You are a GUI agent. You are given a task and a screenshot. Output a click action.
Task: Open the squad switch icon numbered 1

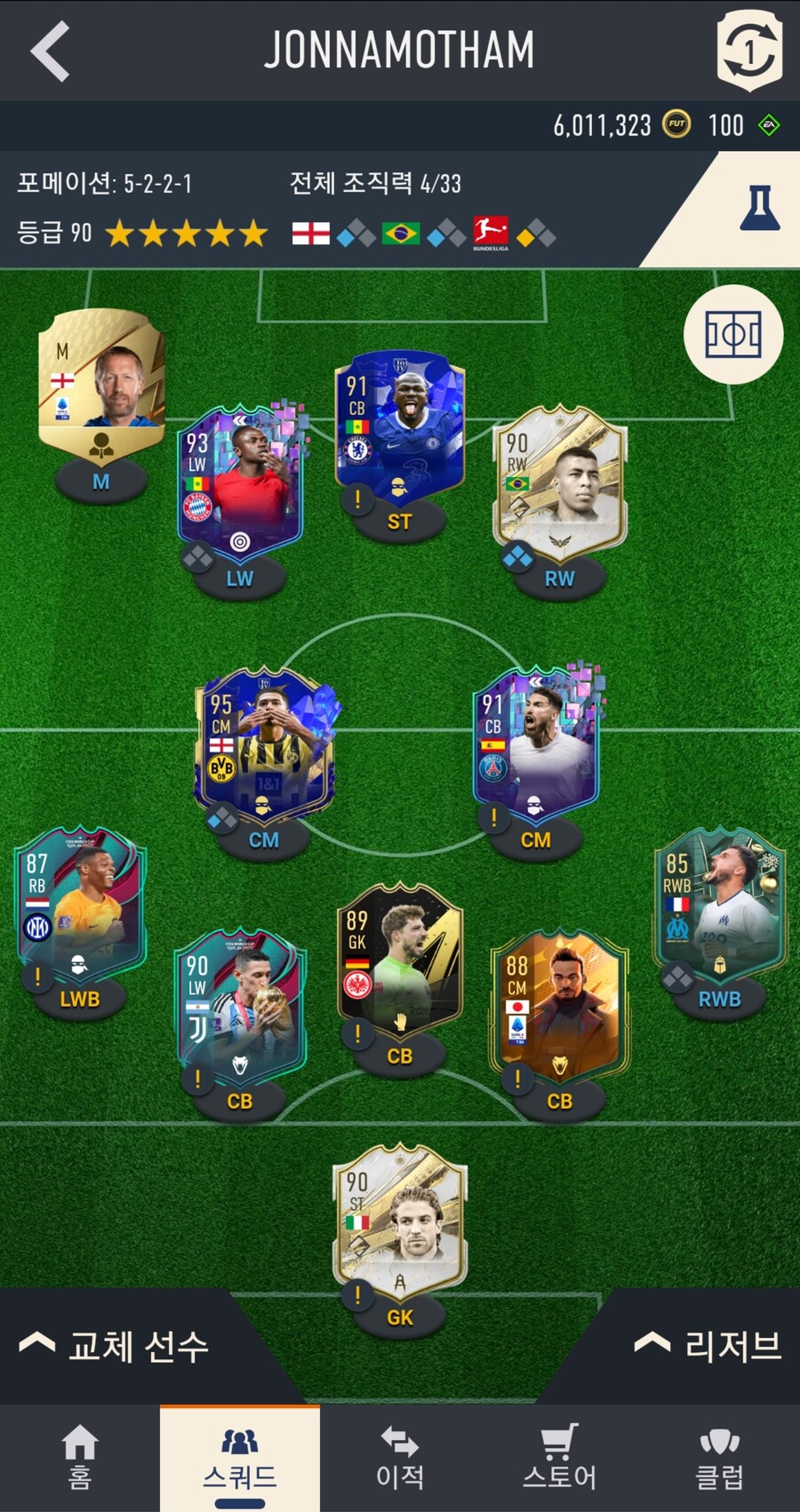(748, 51)
